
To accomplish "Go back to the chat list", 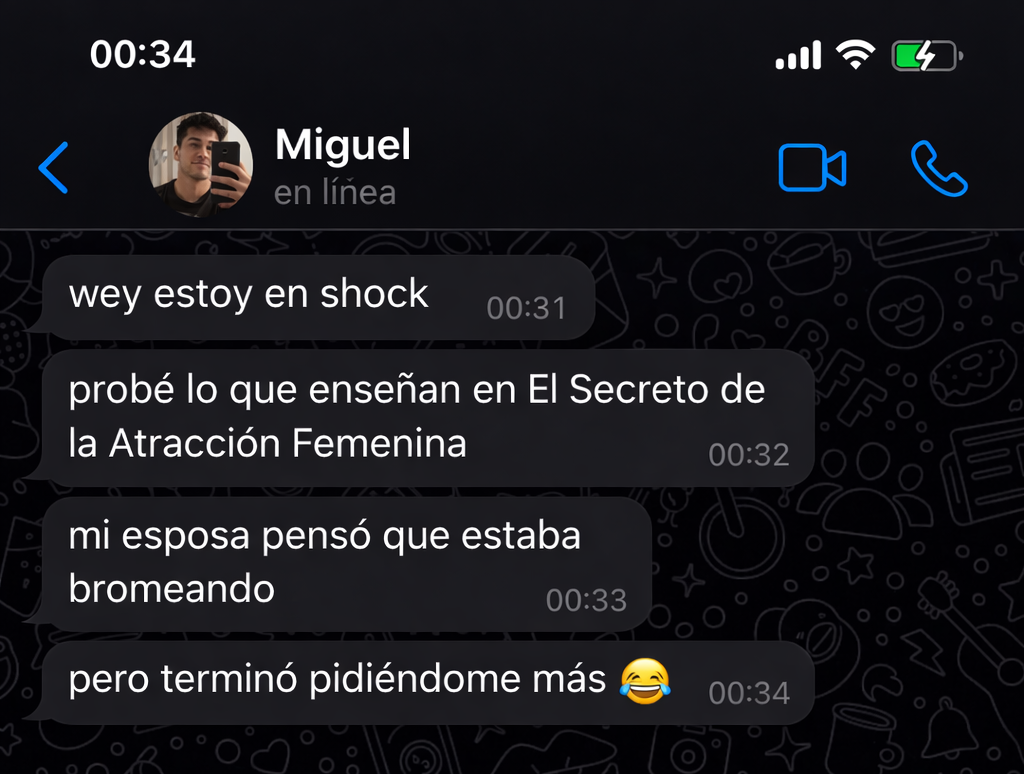I will click(53, 167).
